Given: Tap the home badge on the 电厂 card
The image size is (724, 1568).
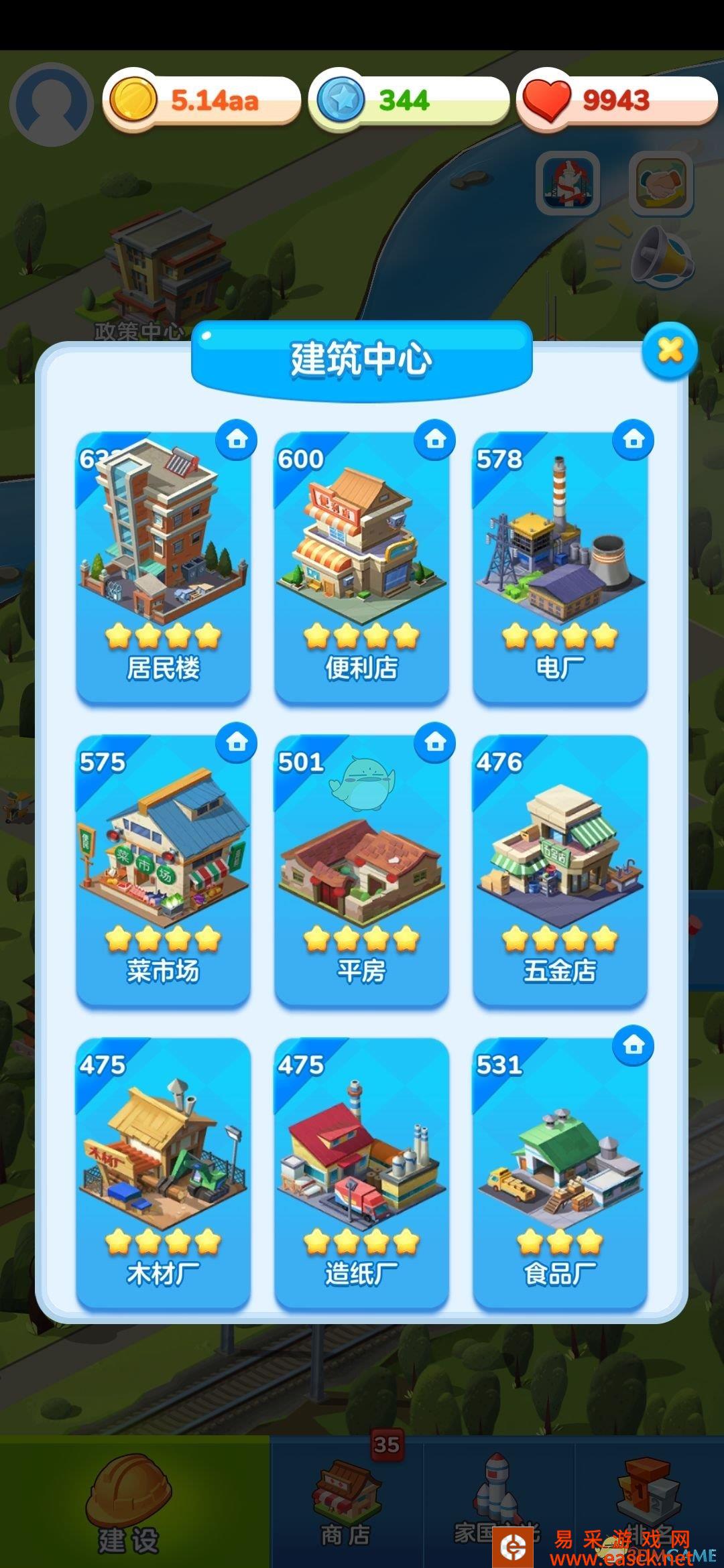Looking at the screenshot, I should click(633, 440).
